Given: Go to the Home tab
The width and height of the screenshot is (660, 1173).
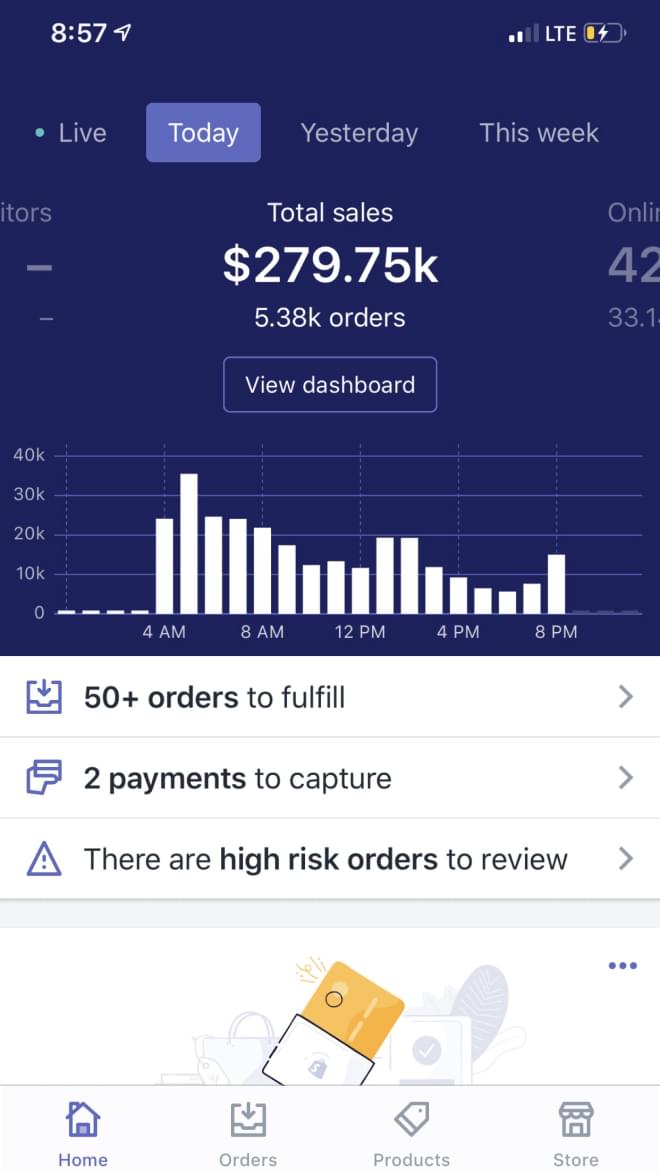Looking at the screenshot, I should tap(82, 1133).
